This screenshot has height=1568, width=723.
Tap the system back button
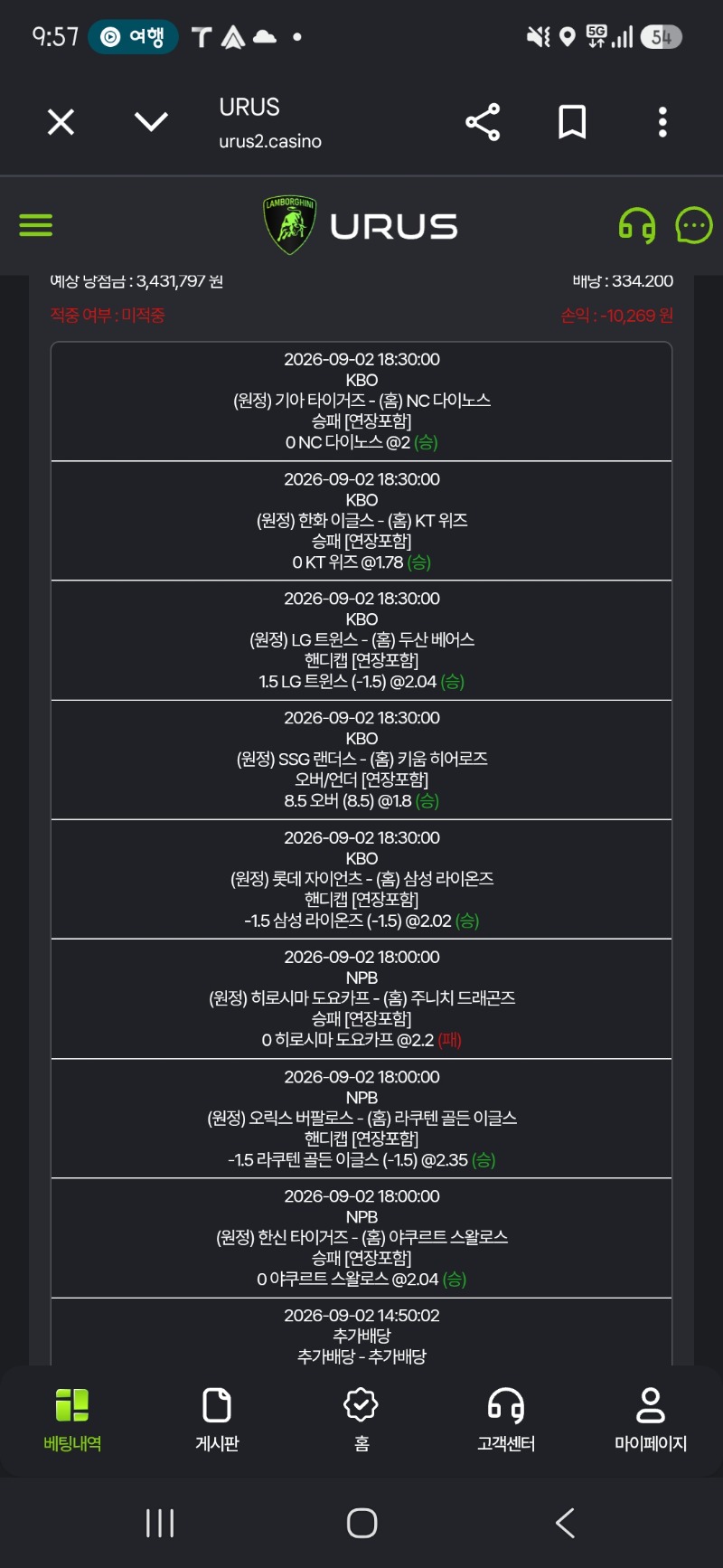(x=566, y=1523)
